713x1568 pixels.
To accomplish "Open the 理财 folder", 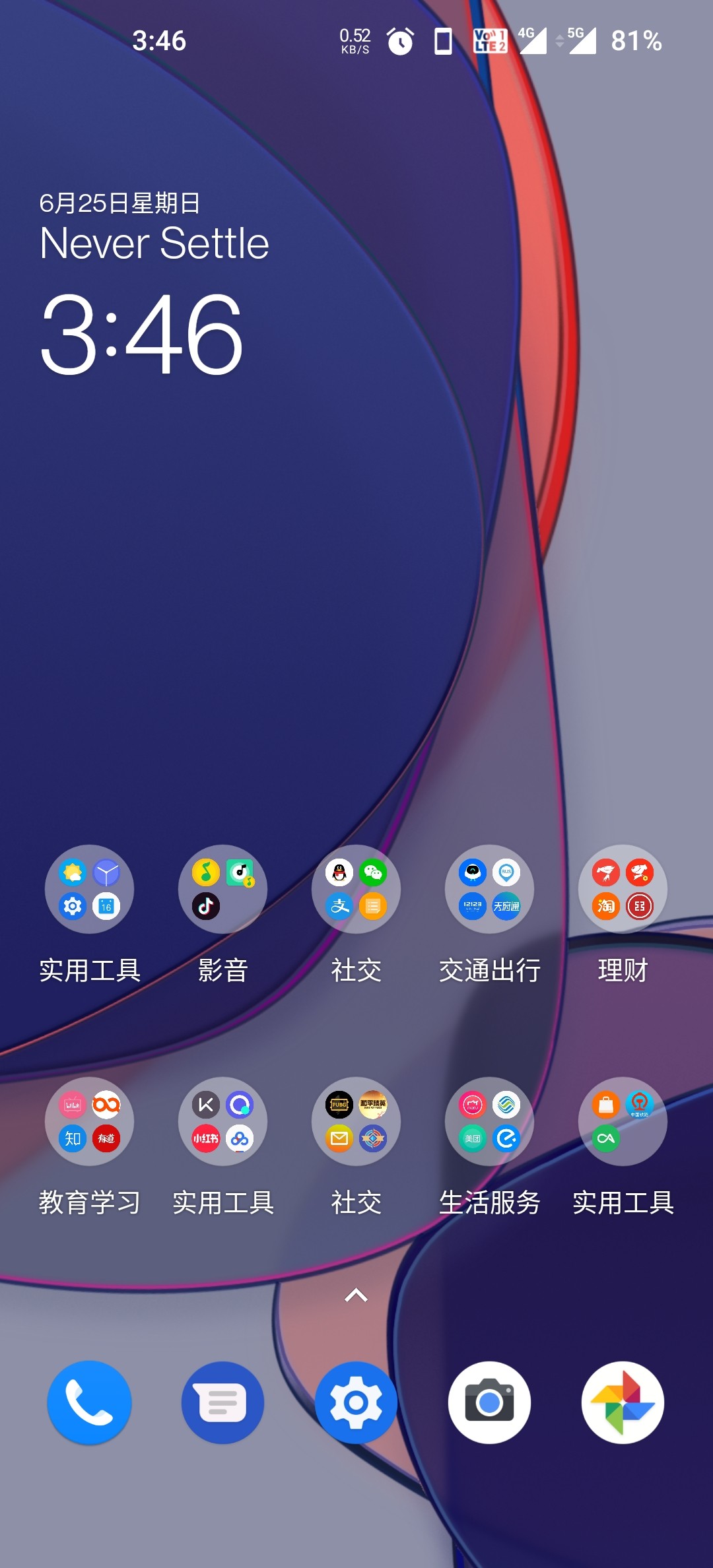I will (623, 889).
